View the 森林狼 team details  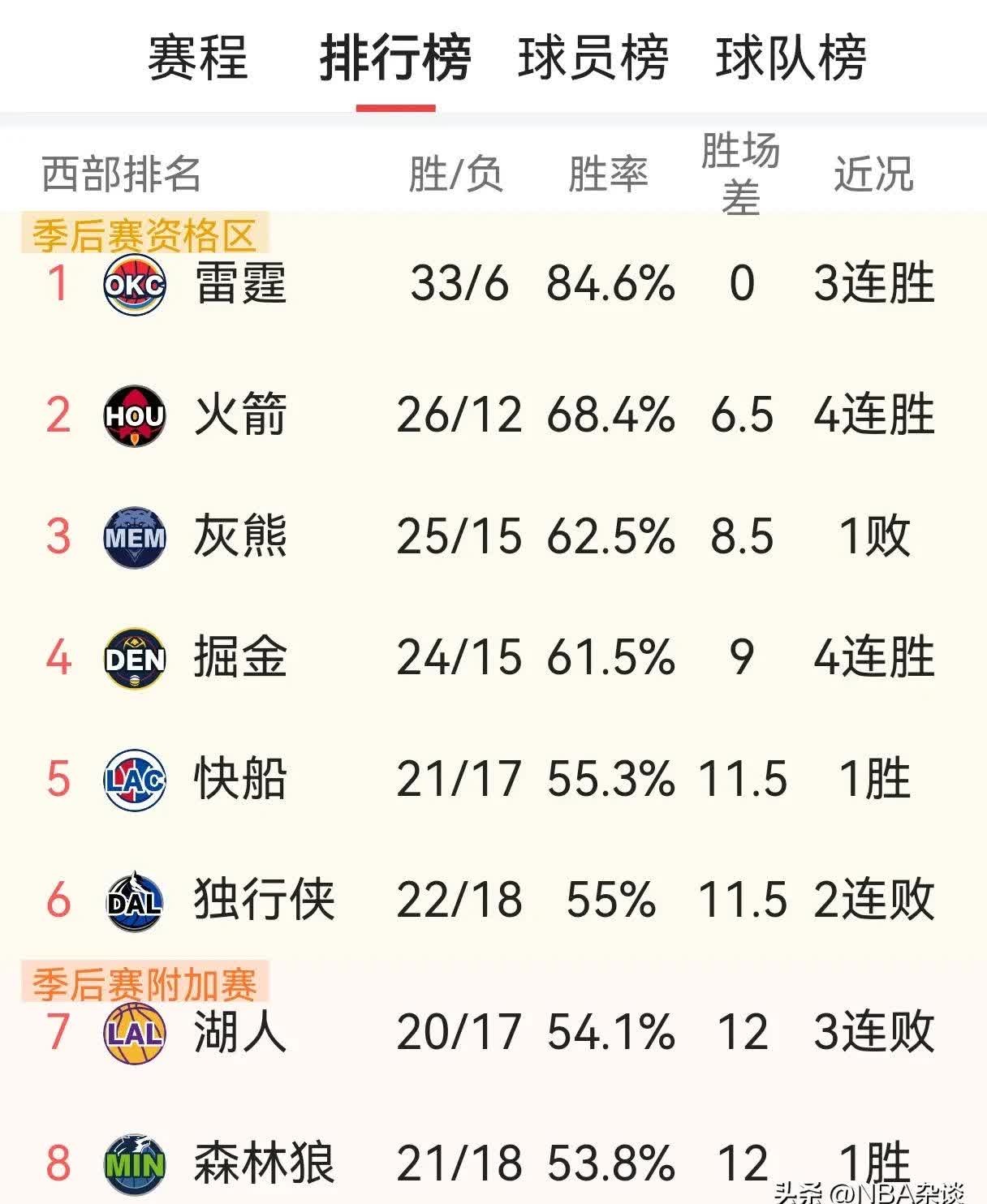click(263, 1163)
